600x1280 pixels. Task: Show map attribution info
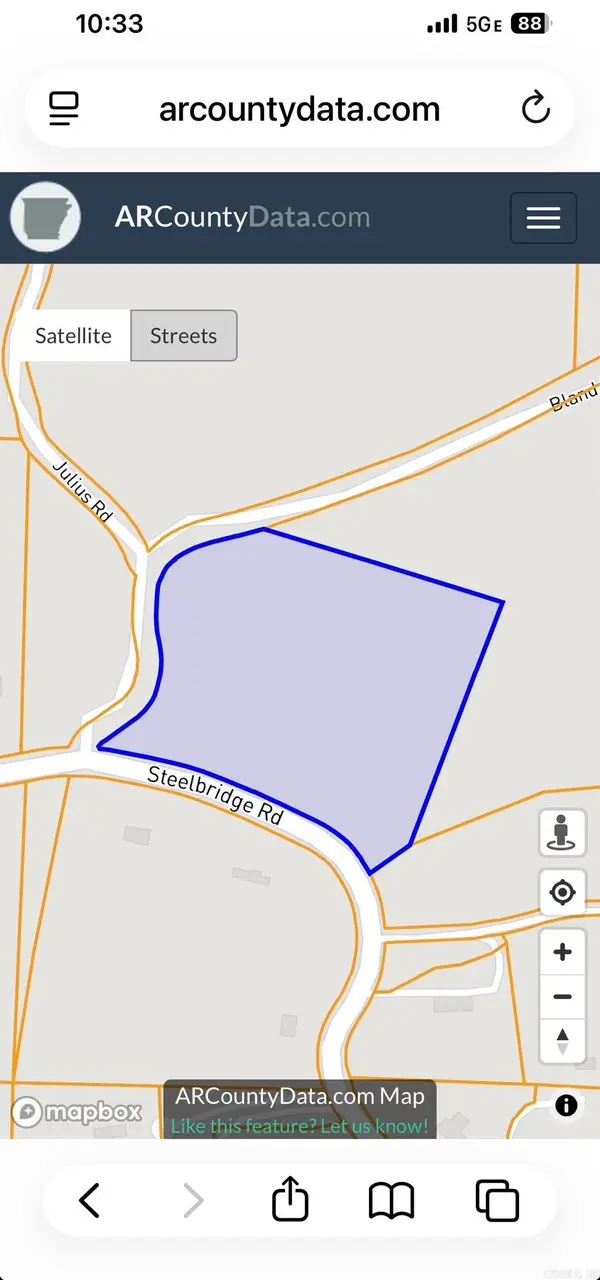coord(566,1105)
